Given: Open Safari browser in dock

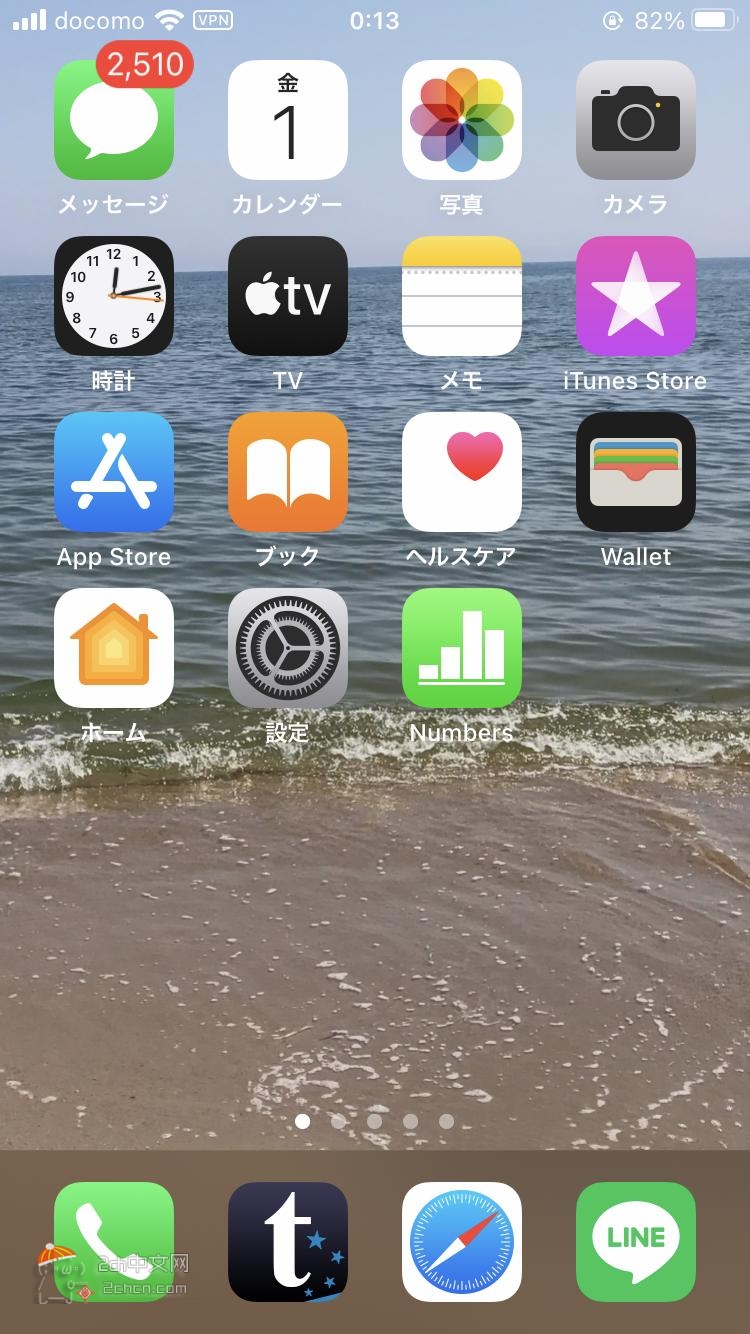Looking at the screenshot, I should [x=462, y=1242].
